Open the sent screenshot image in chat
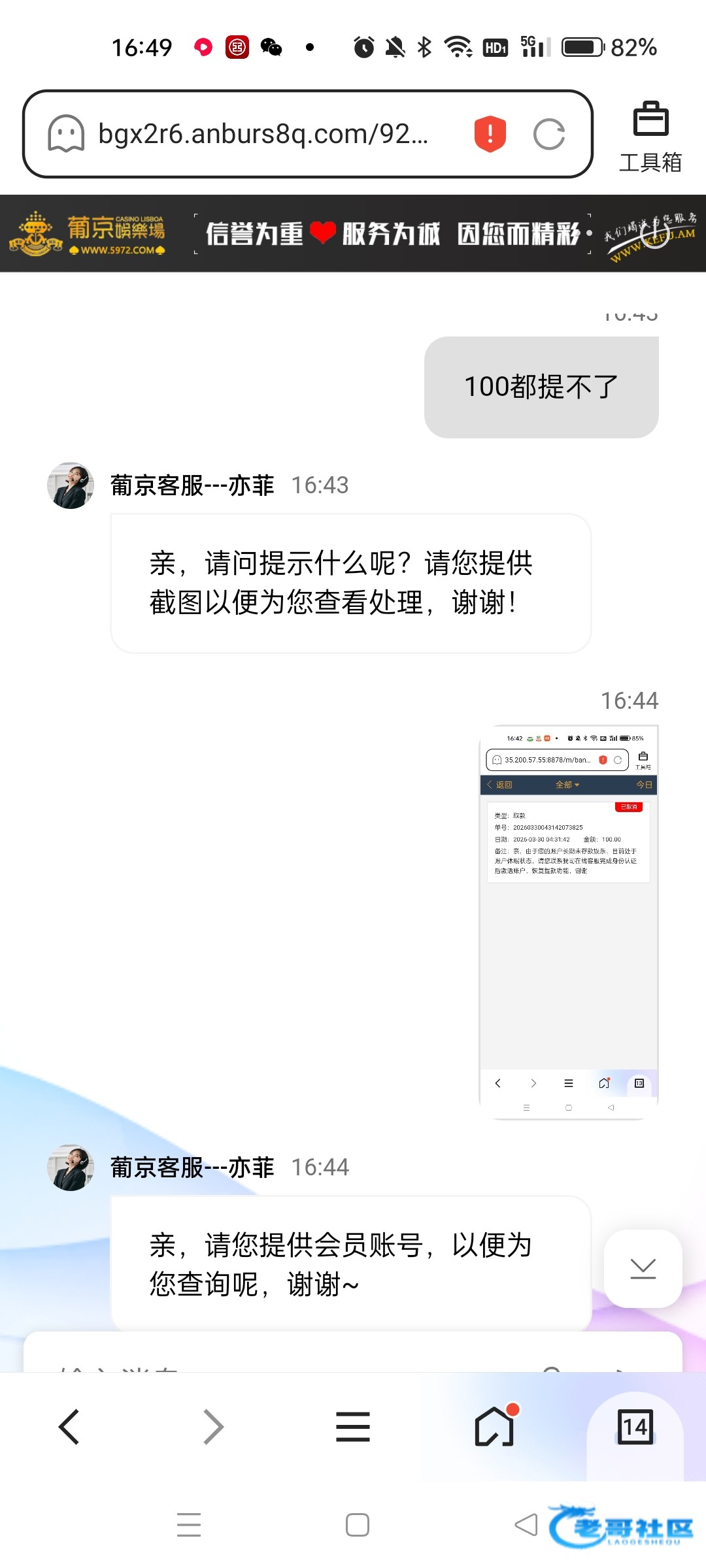 (x=568, y=922)
